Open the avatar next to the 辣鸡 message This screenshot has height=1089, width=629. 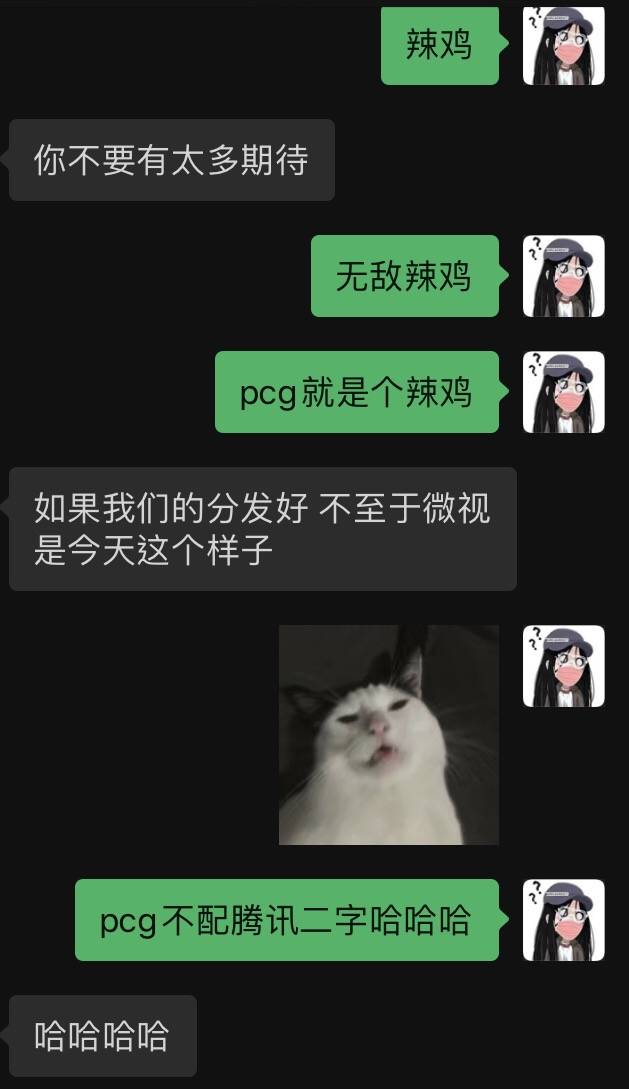[x=563, y=45]
